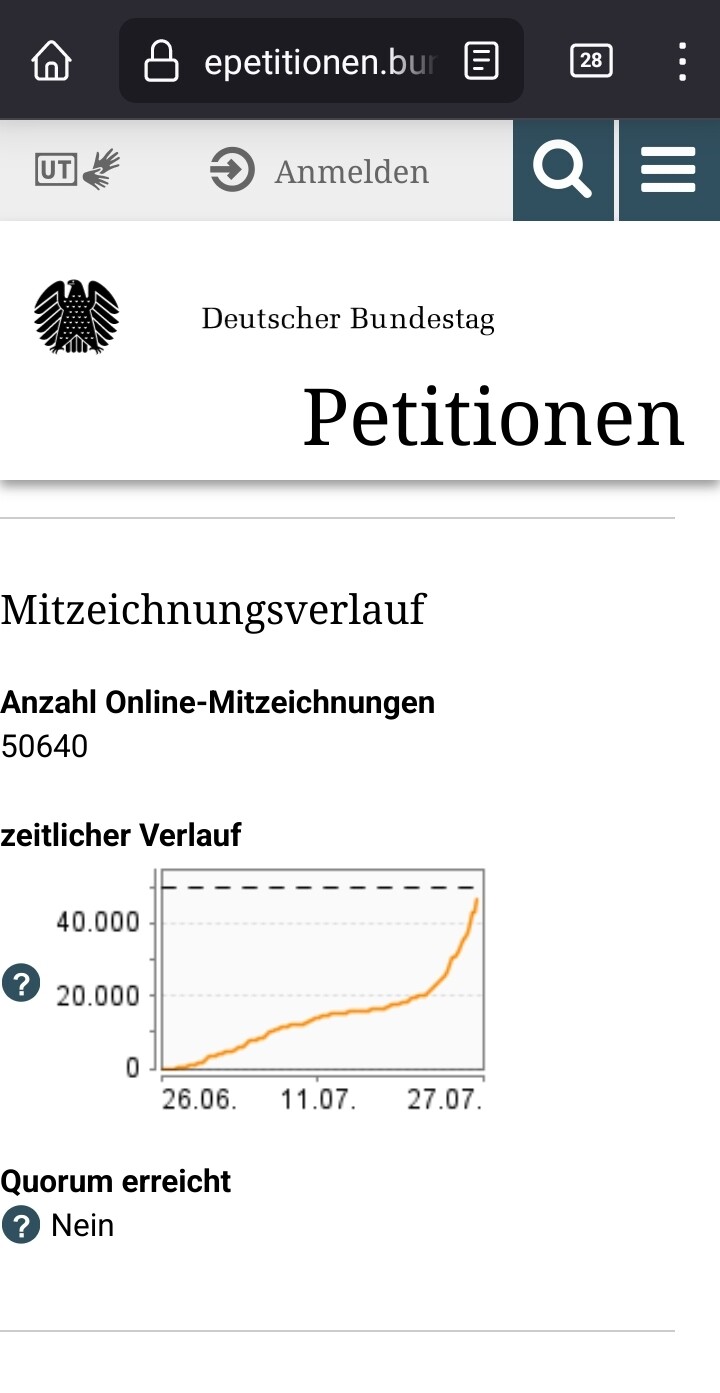The height and width of the screenshot is (1393, 720).
Task: Open the tab switcher showing 28 tabs
Action: pyautogui.click(x=591, y=61)
